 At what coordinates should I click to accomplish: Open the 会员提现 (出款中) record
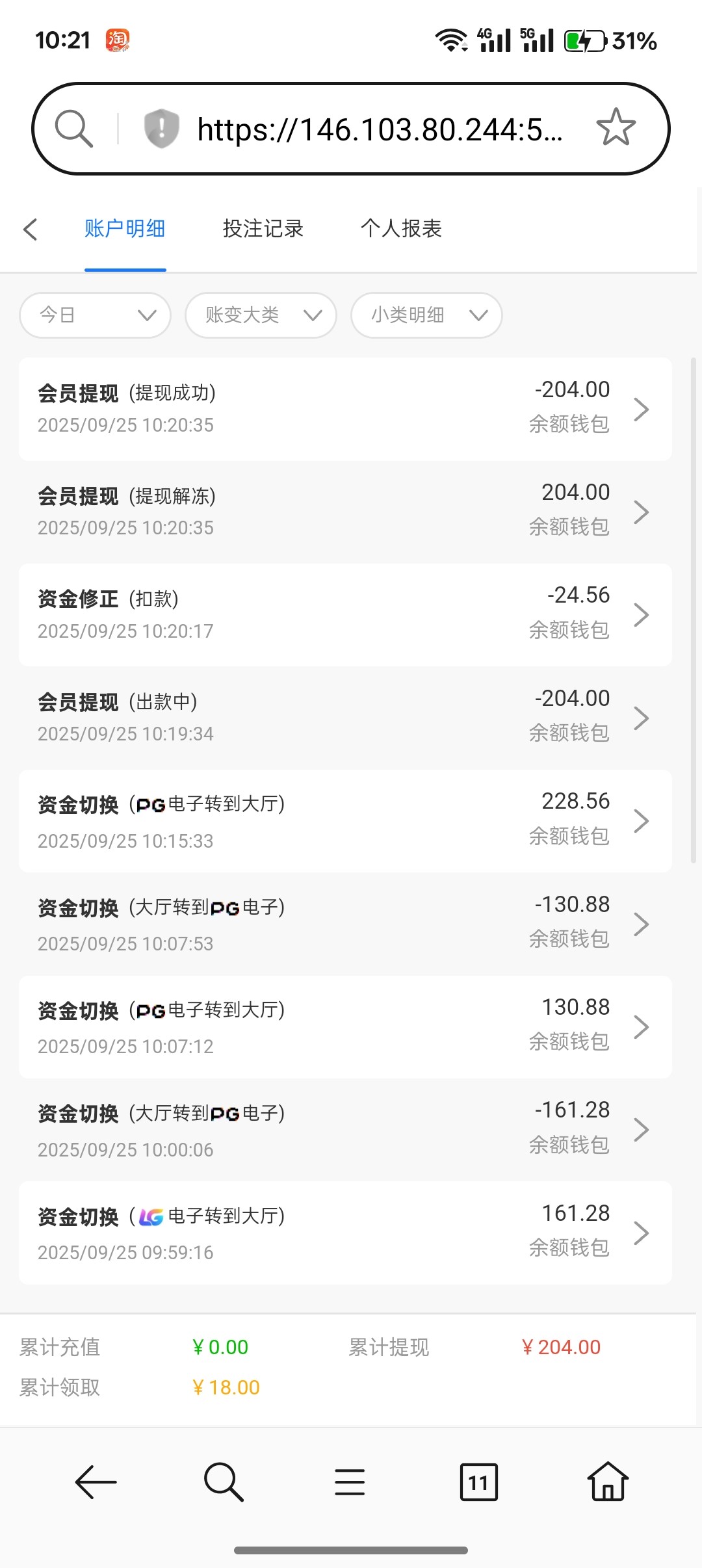pyautogui.click(x=344, y=718)
